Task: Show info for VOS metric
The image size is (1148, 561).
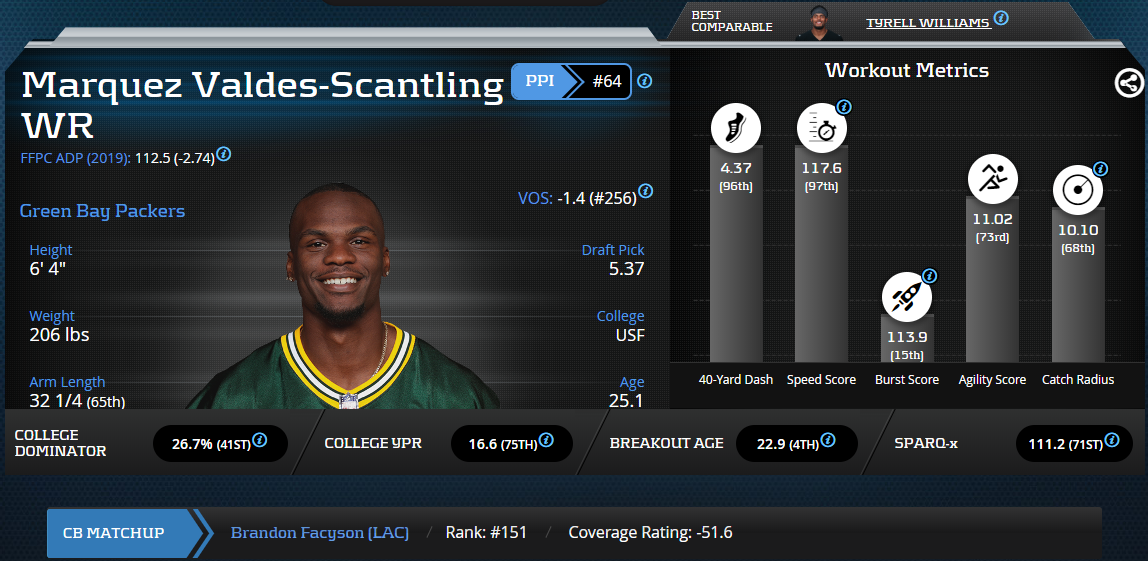Action: [x=646, y=190]
